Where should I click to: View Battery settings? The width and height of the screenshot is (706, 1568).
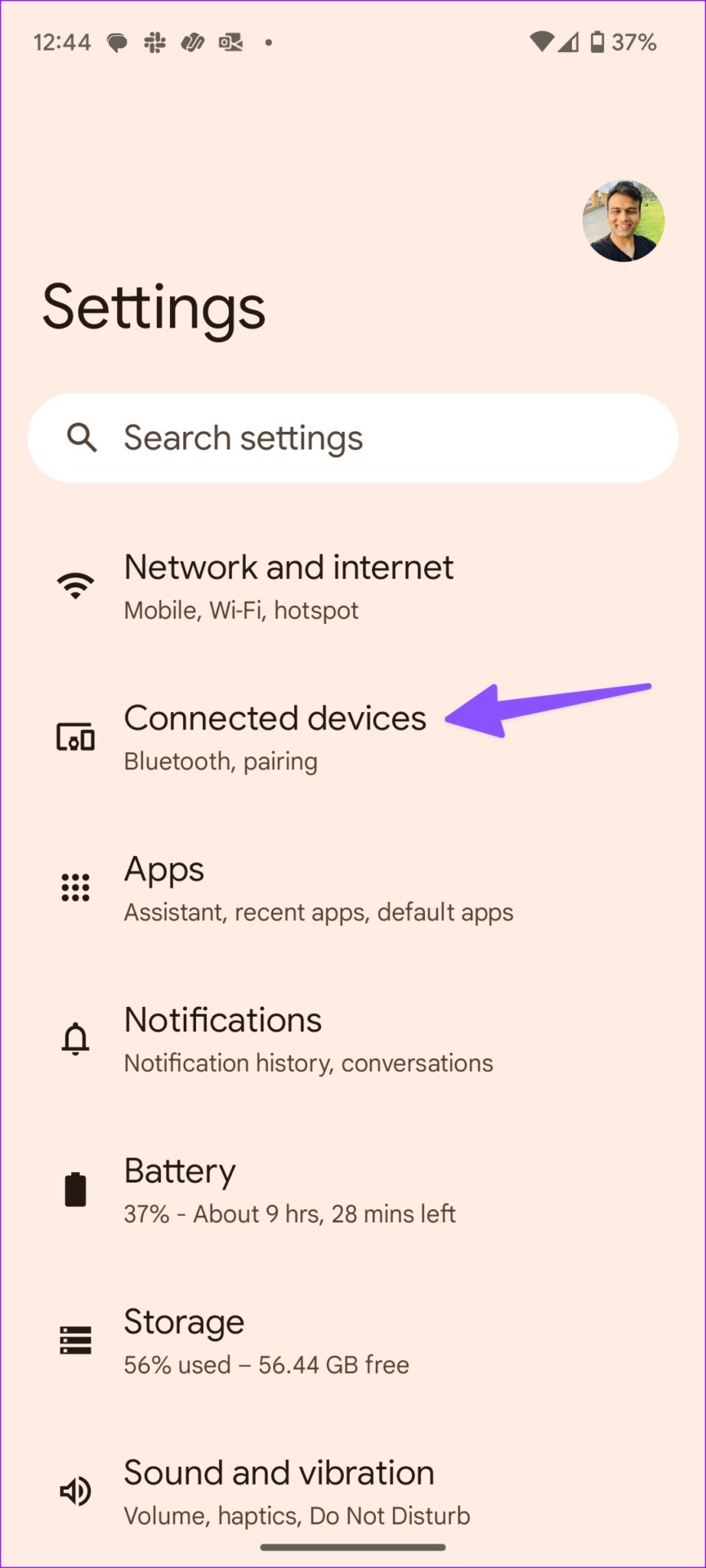pyautogui.click(x=353, y=1191)
